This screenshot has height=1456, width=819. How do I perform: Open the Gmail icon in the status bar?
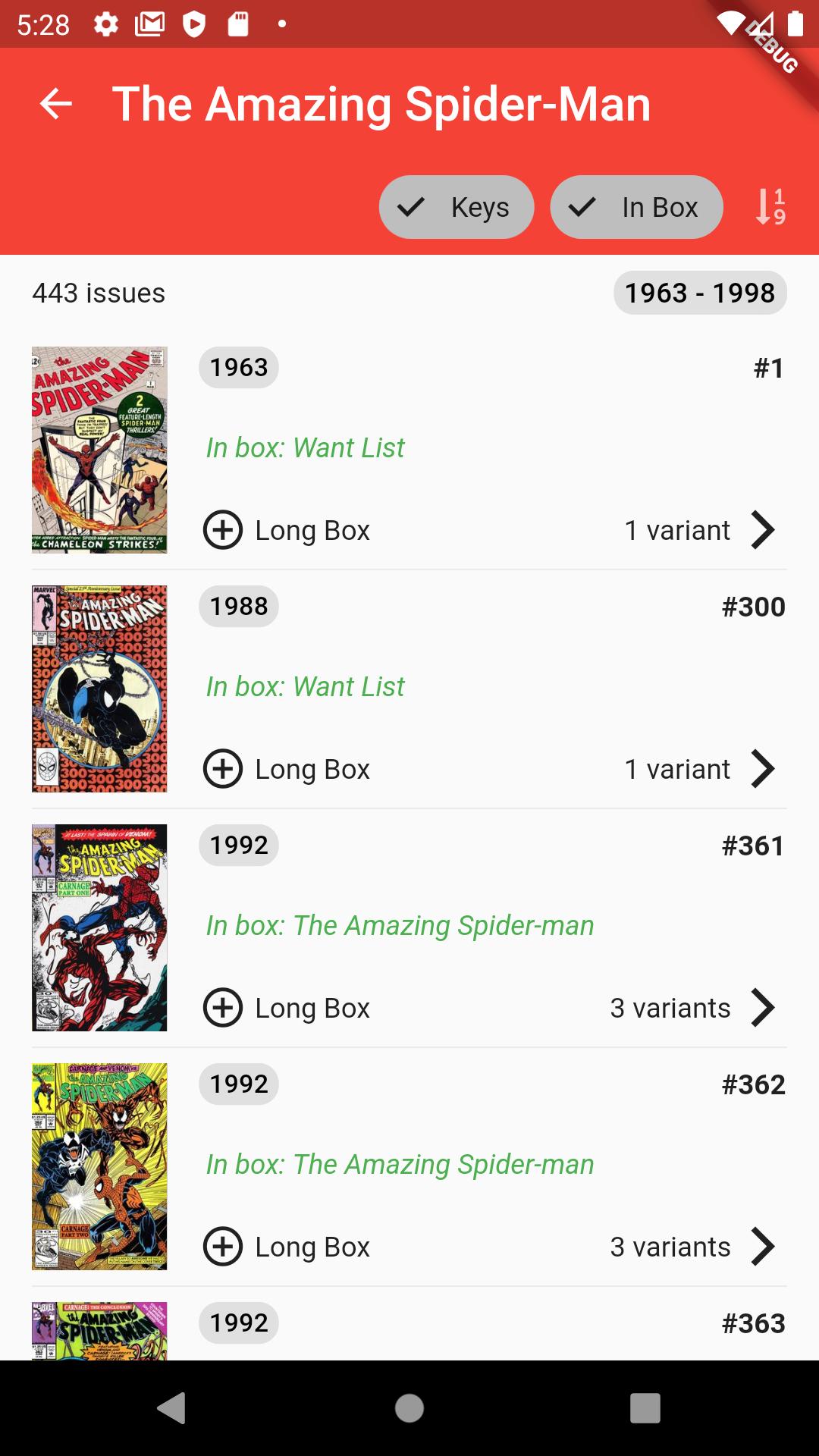pos(149,24)
